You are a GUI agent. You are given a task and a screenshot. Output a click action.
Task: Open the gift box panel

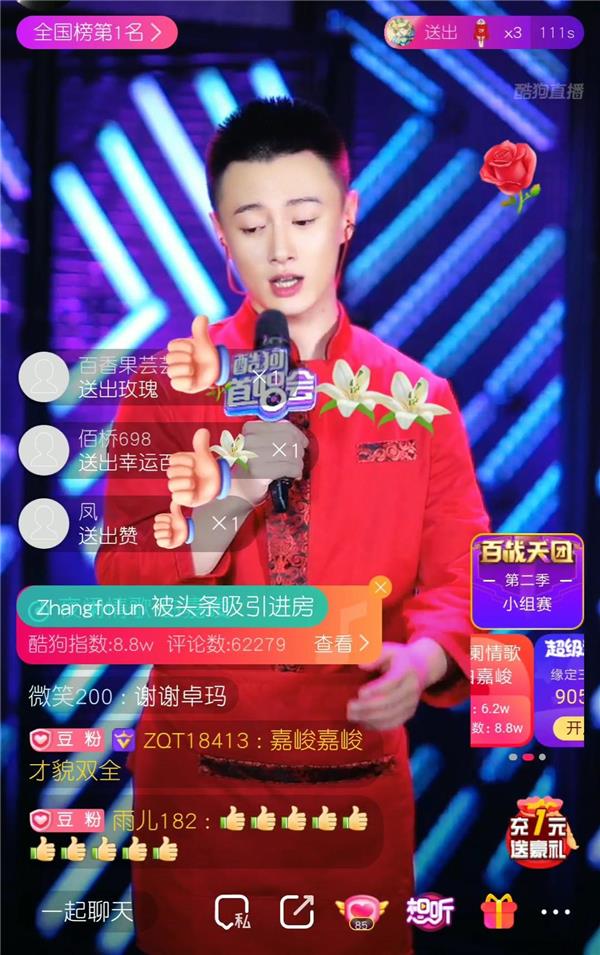pos(497,911)
